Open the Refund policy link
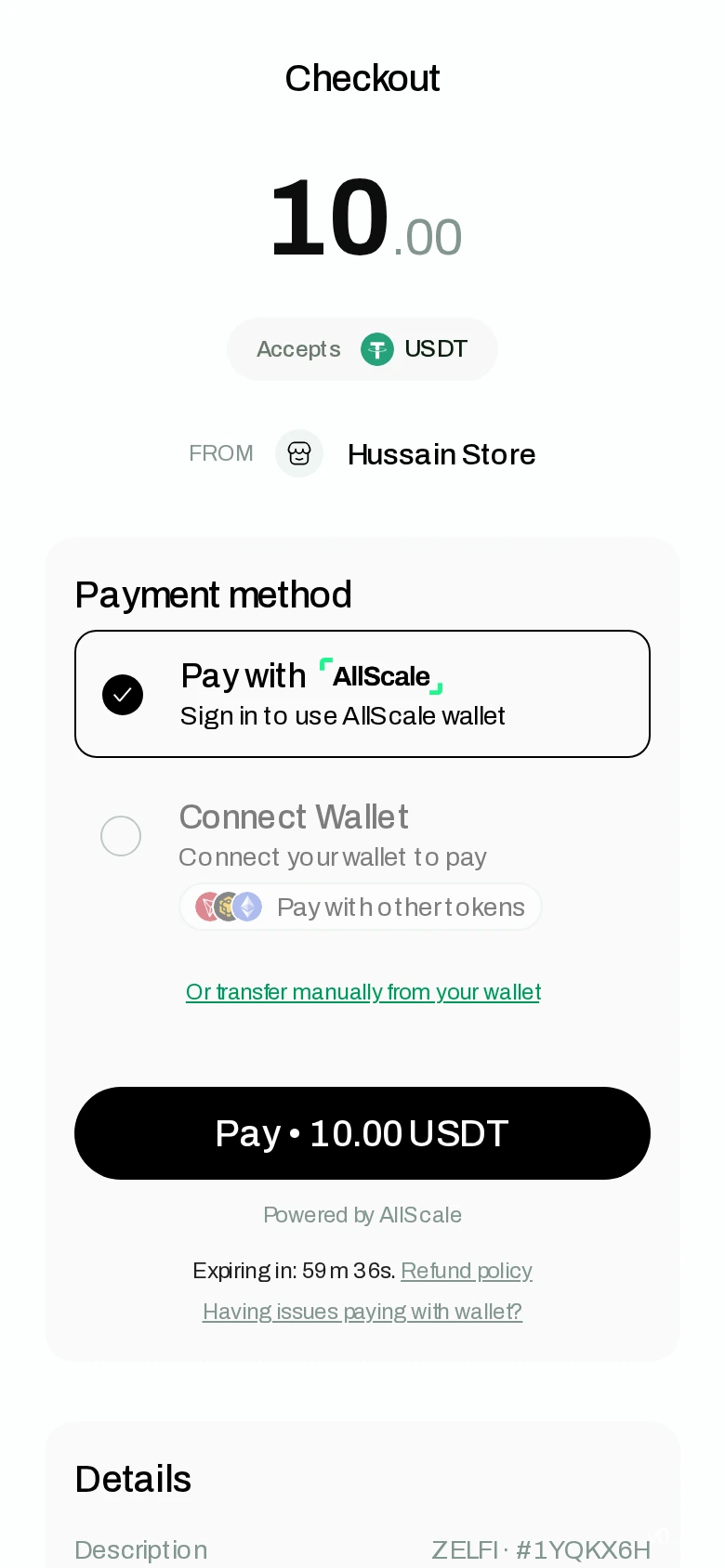The image size is (725, 1568). click(x=467, y=1271)
